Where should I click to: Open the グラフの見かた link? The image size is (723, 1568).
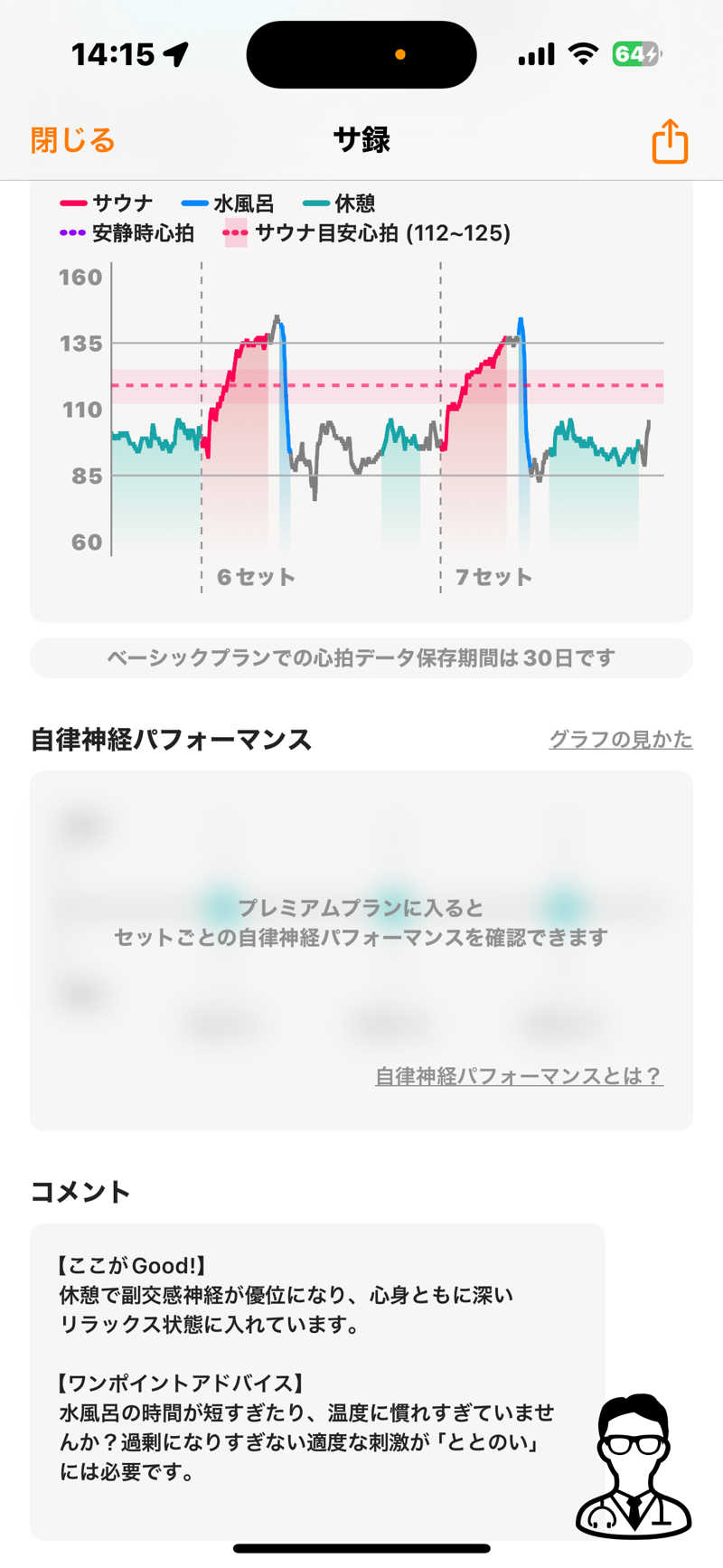621,740
